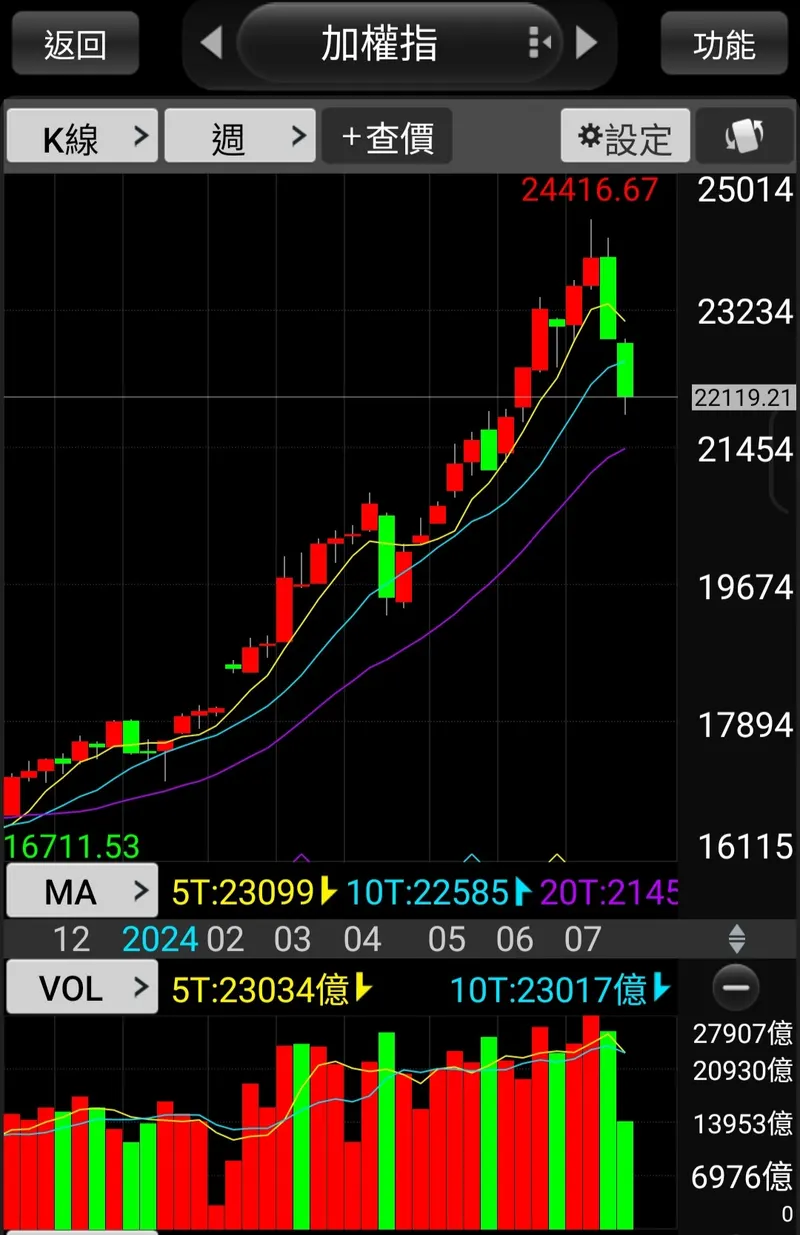Open the 功能 menu

[724, 44]
